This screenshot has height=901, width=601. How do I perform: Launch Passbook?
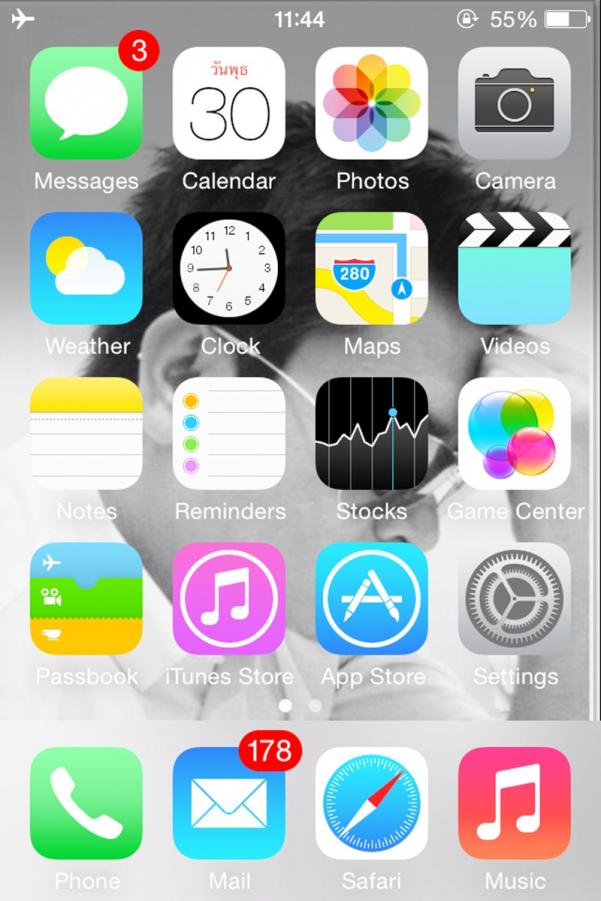click(86, 598)
